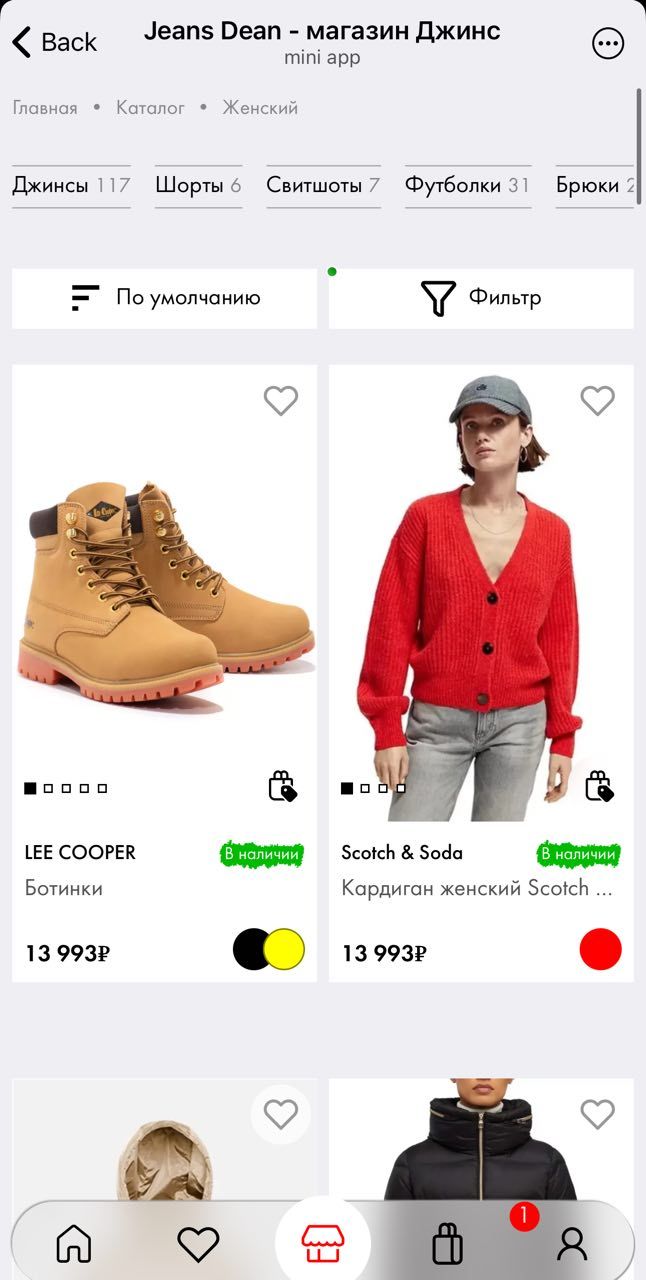
Task: Add LEE COOPER boots to favorites
Action: [281, 401]
